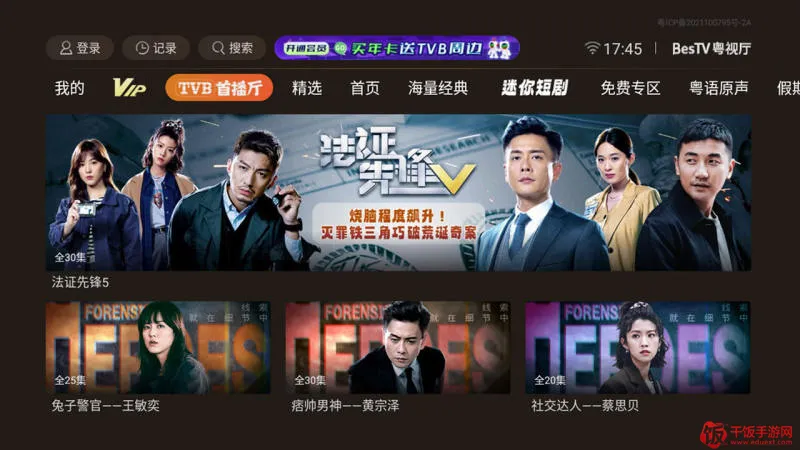Screen dimensions: 800x450
Task: Switch to the 迷你短剧 tab
Action: (534, 88)
